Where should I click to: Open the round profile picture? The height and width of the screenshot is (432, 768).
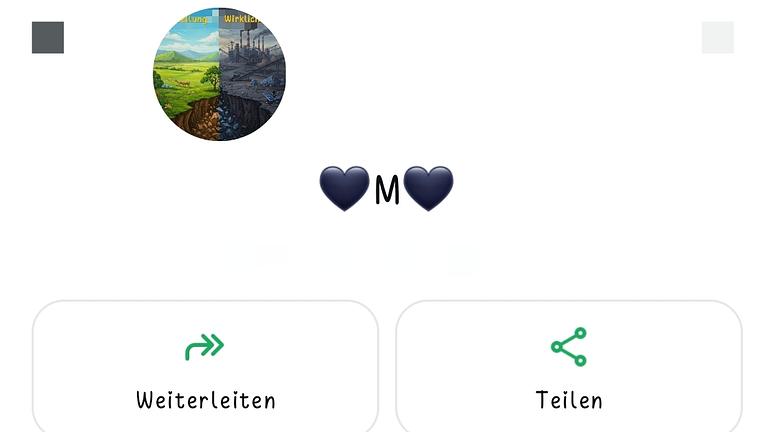[219, 75]
